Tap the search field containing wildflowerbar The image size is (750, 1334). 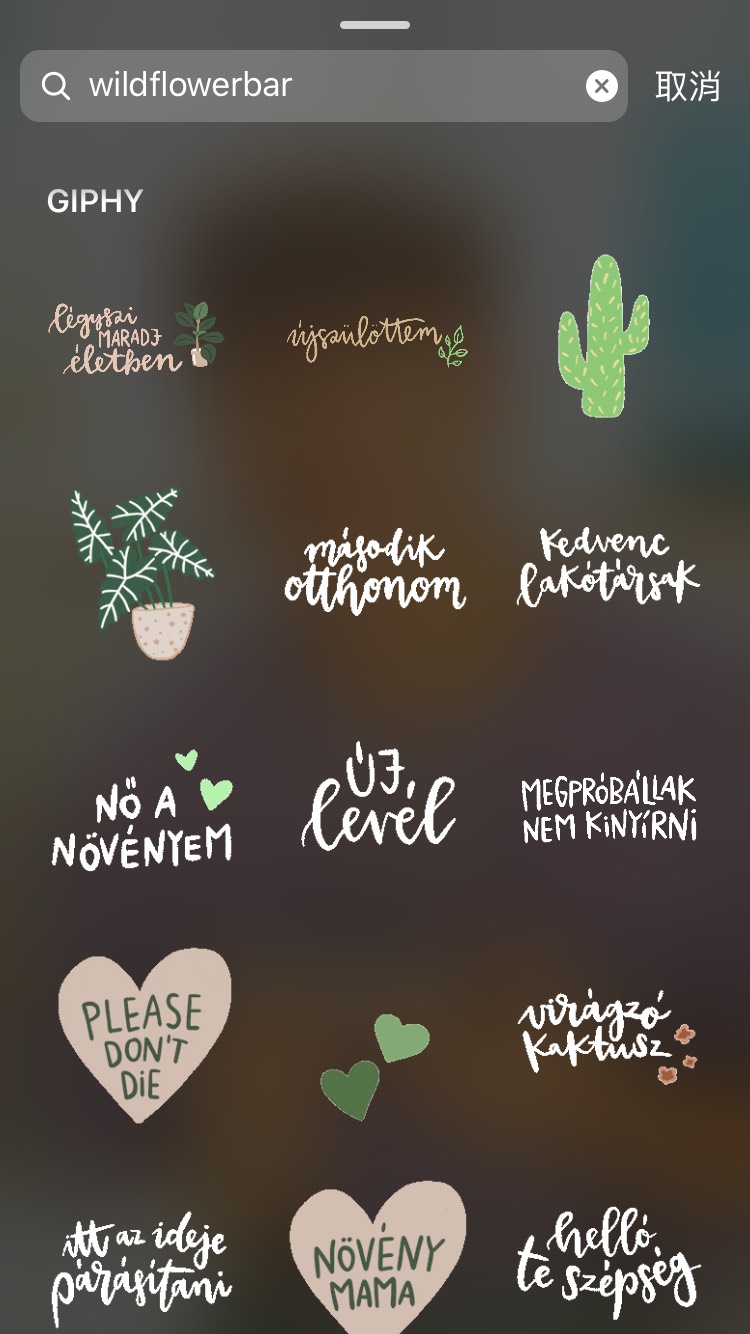click(300, 86)
